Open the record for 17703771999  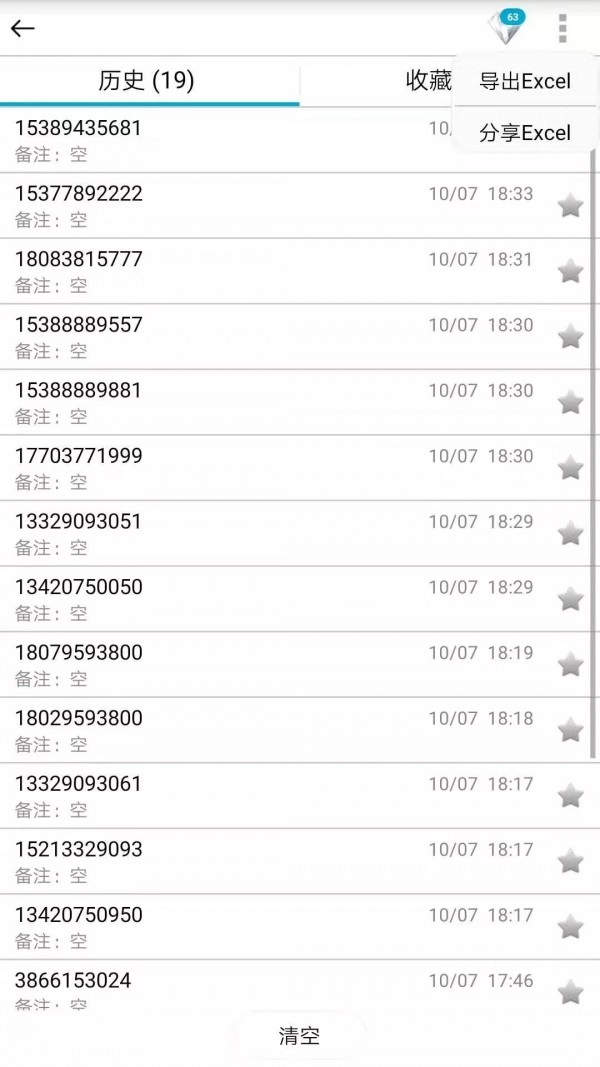click(x=200, y=468)
